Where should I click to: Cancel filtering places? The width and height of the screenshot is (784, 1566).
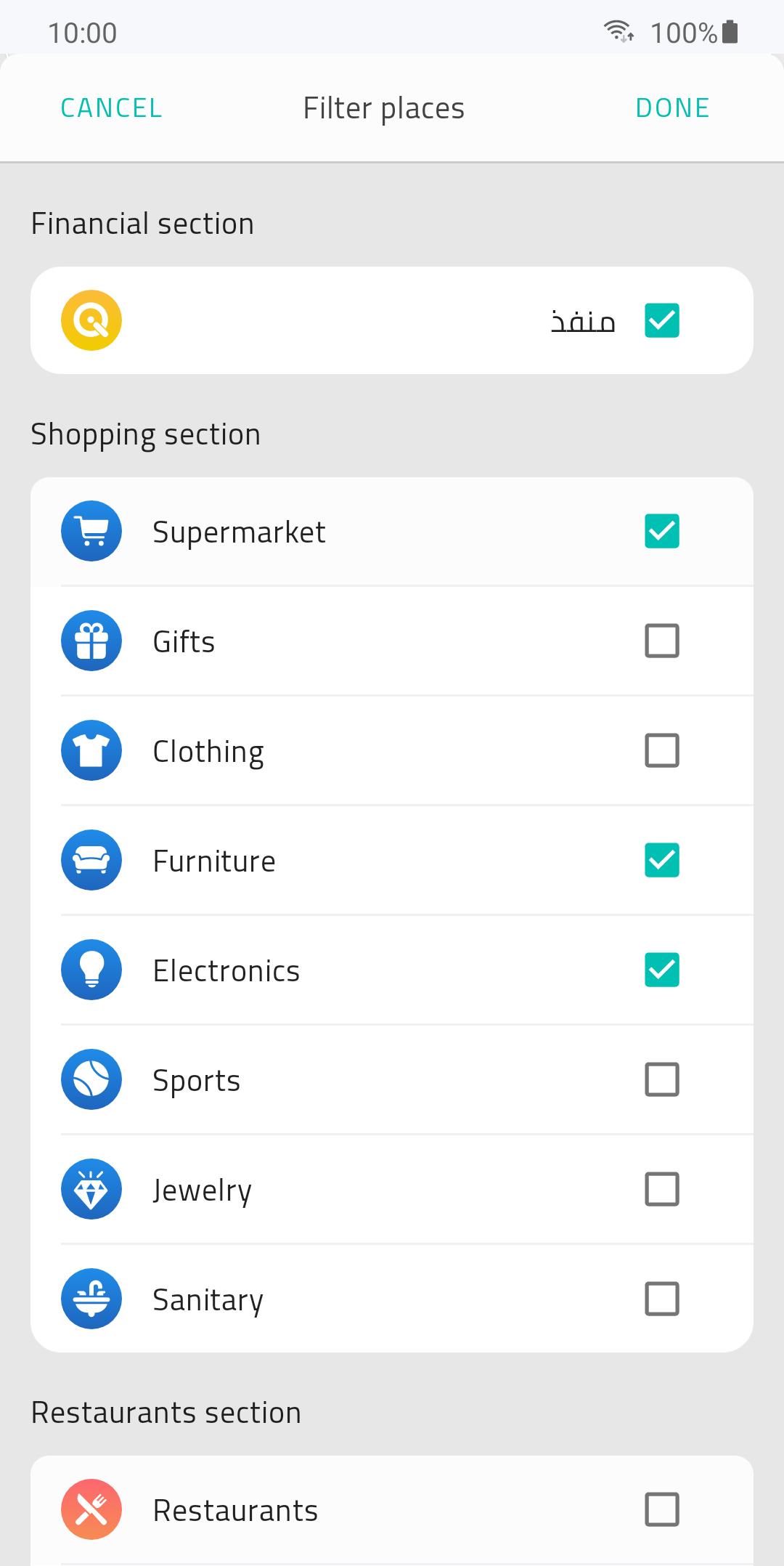pos(111,108)
